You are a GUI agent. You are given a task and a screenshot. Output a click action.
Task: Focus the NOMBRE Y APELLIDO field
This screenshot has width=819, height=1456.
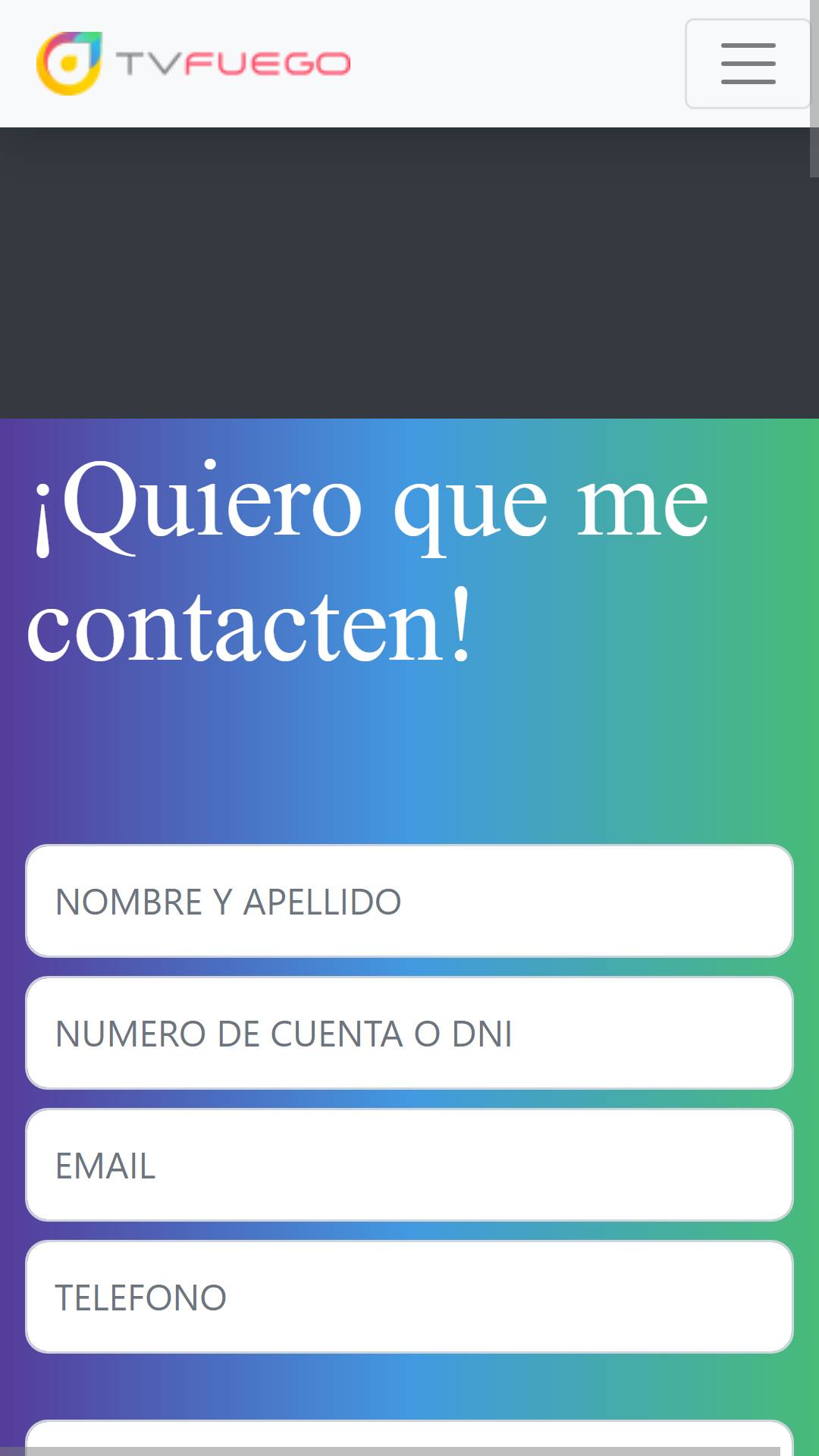click(409, 901)
